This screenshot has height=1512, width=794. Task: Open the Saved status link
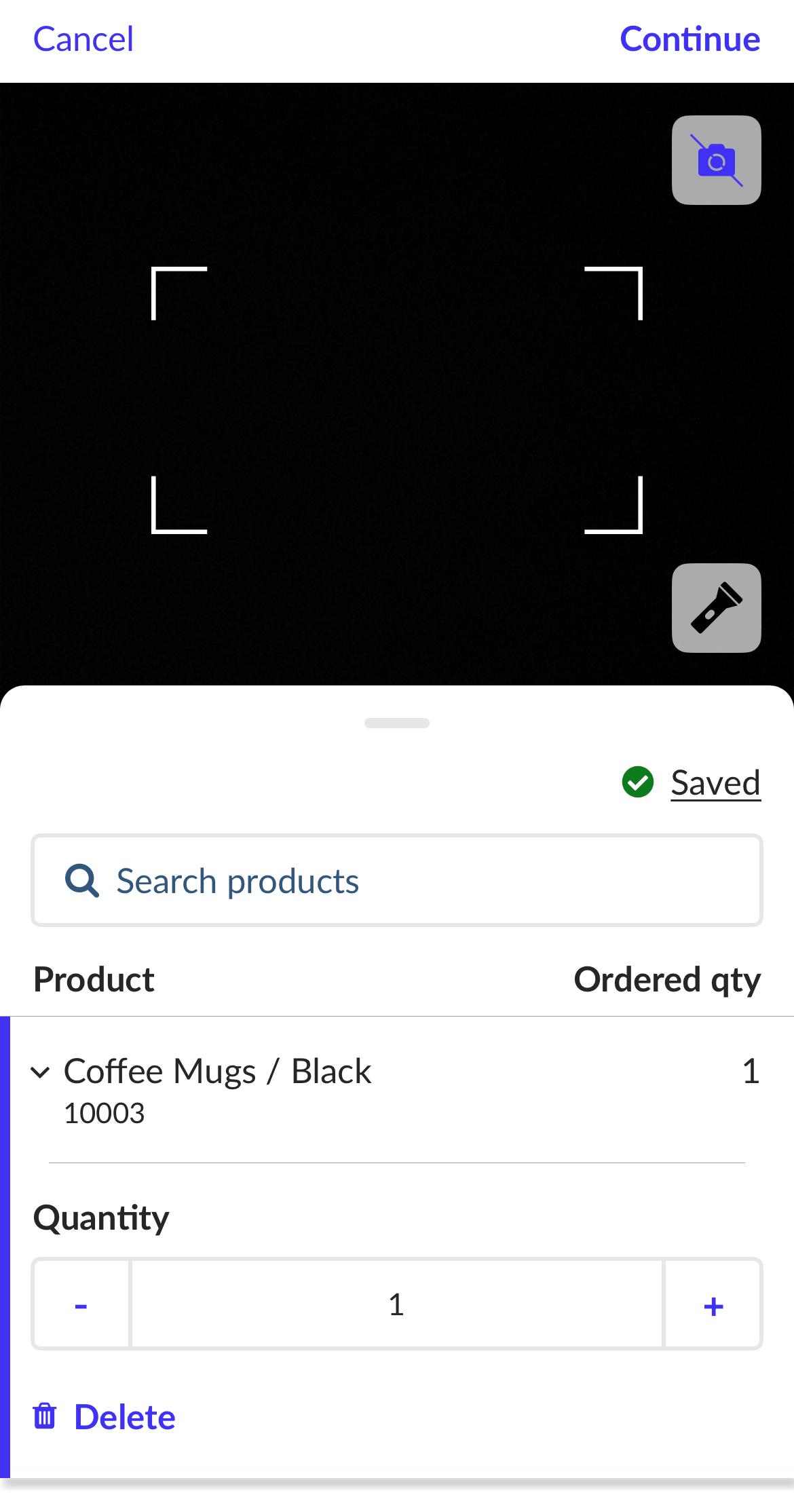[x=715, y=782]
